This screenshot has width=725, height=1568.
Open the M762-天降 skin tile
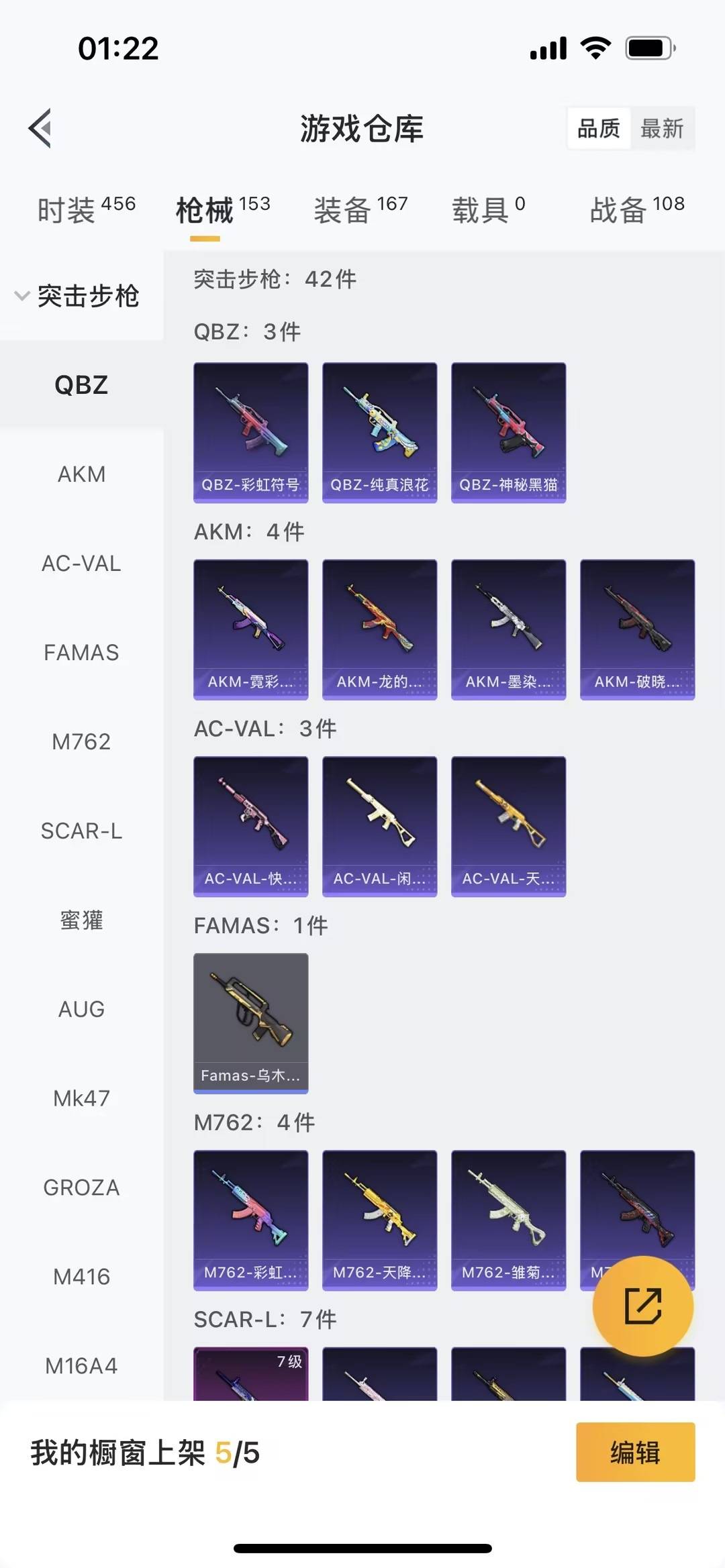coord(380,1220)
